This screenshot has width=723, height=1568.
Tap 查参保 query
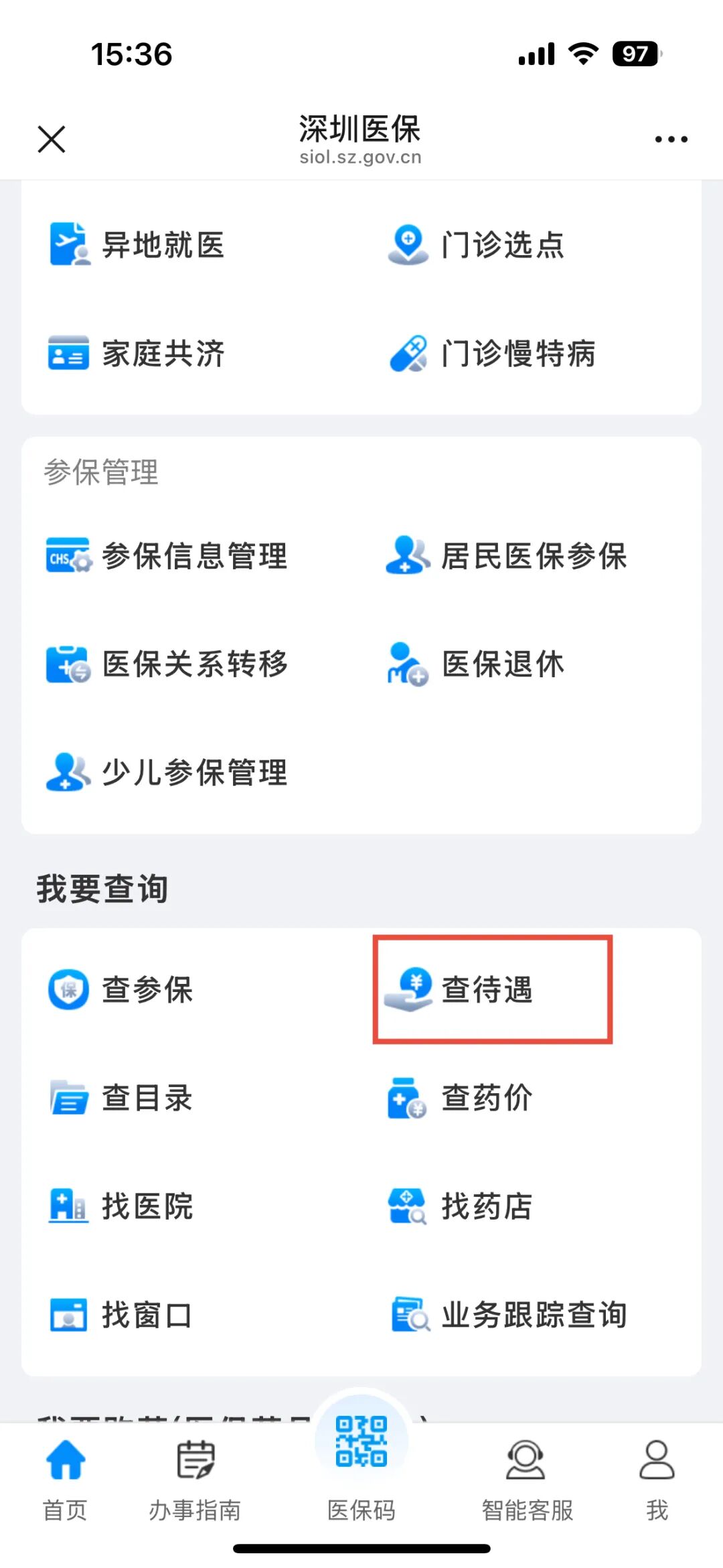pos(120,990)
